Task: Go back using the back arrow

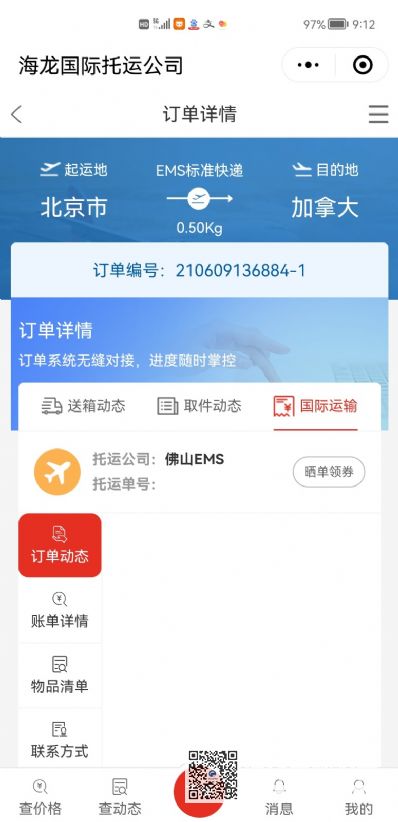Action: 17,114
